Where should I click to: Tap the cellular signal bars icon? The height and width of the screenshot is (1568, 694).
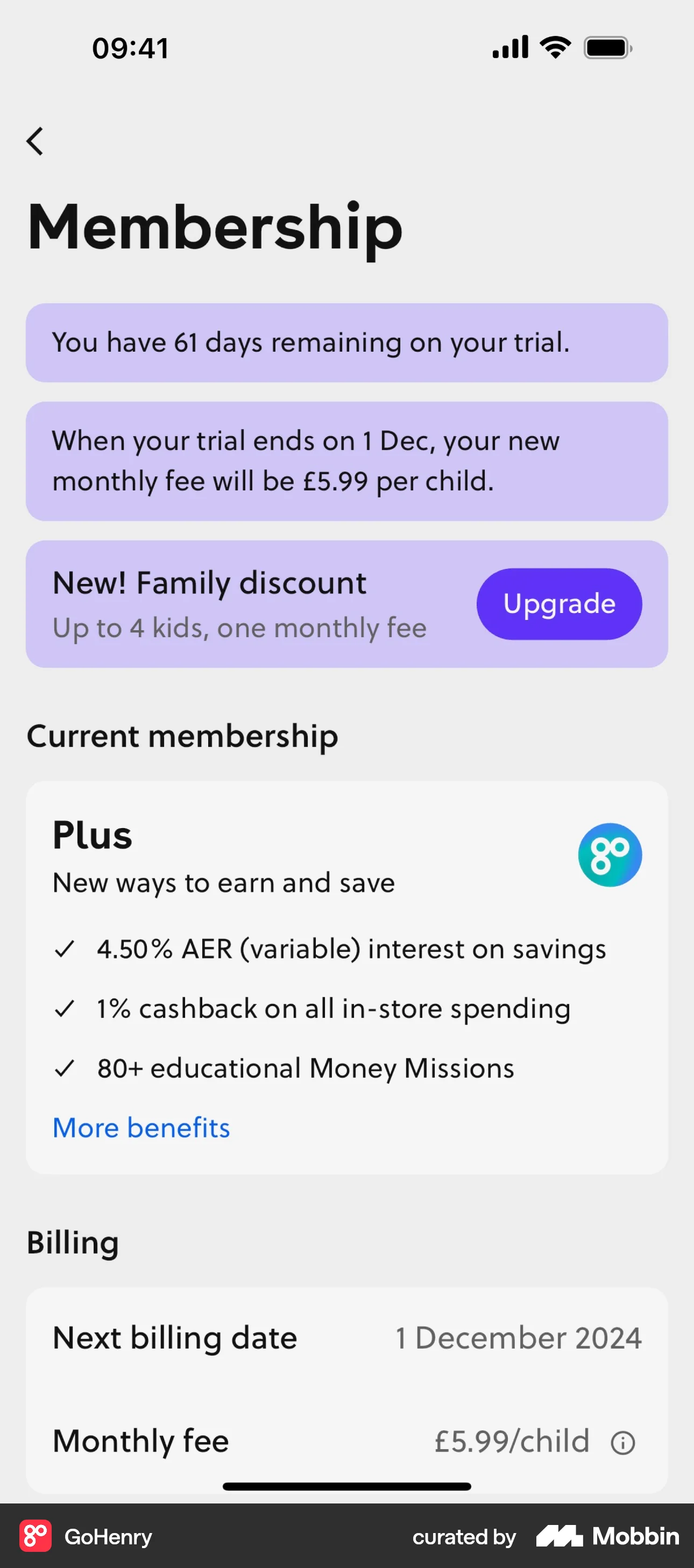pos(509,46)
